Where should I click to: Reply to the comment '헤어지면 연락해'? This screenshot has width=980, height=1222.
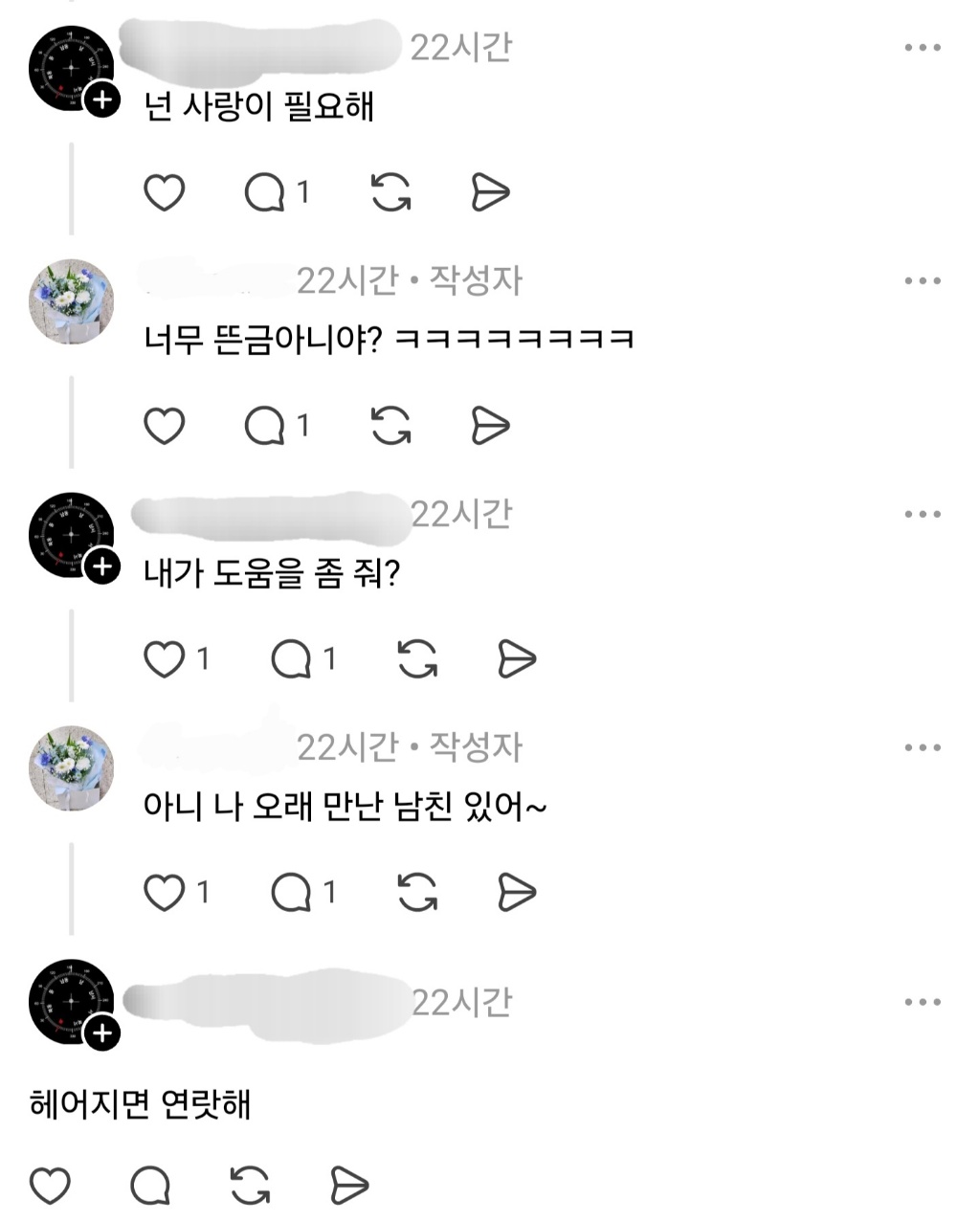(150, 1186)
